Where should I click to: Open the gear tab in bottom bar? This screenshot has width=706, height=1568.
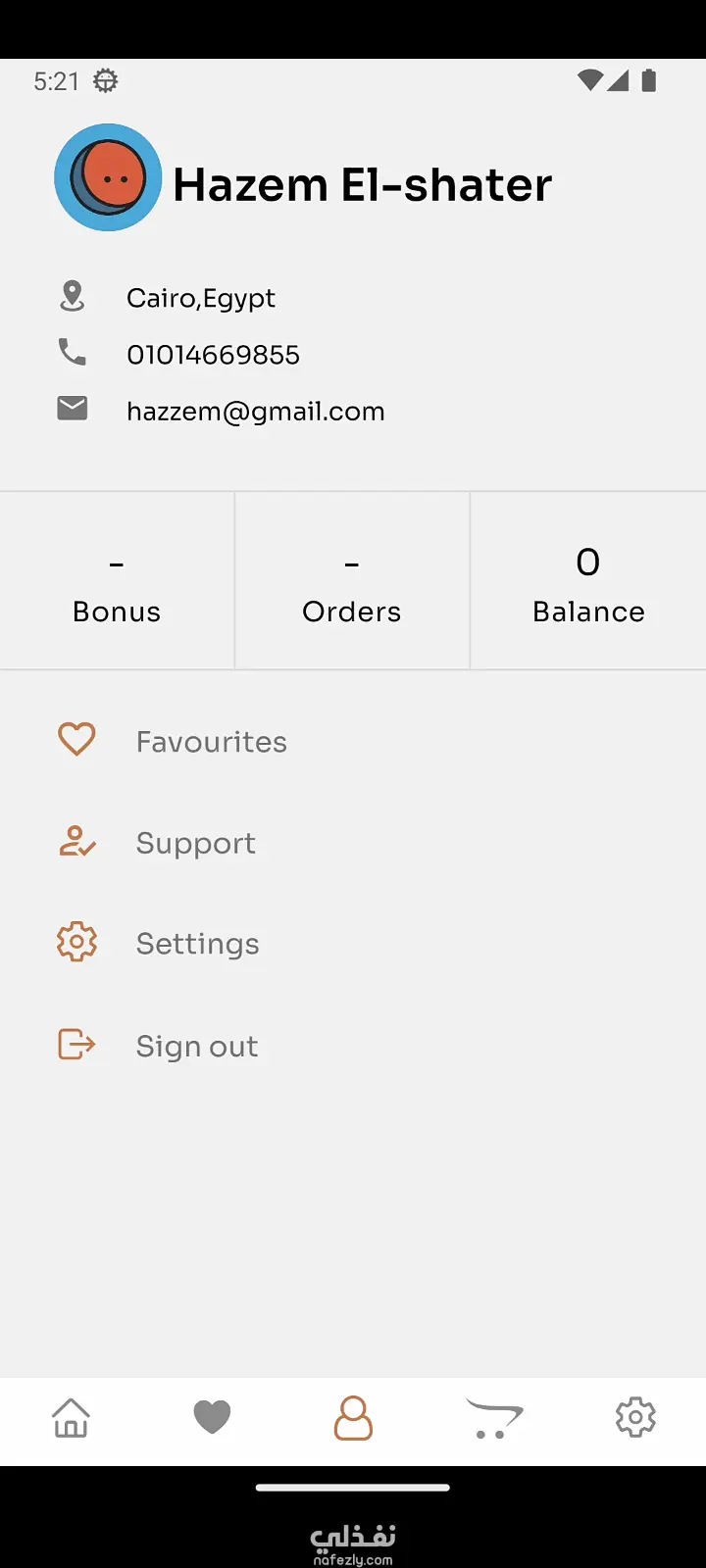coord(635,1418)
